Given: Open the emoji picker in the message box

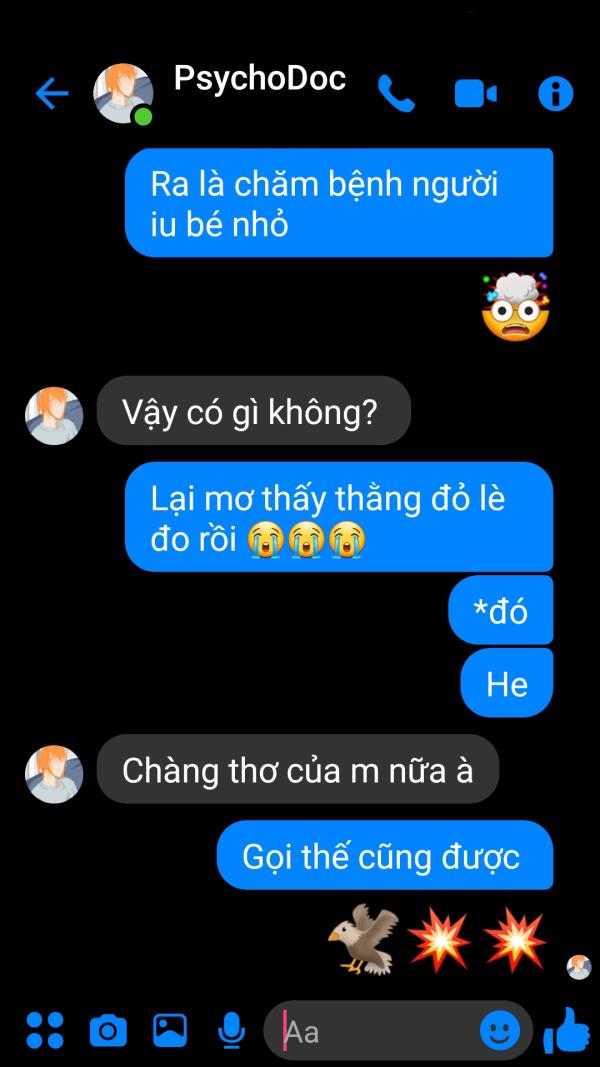Looking at the screenshot, I should (x=500, y=1031).
